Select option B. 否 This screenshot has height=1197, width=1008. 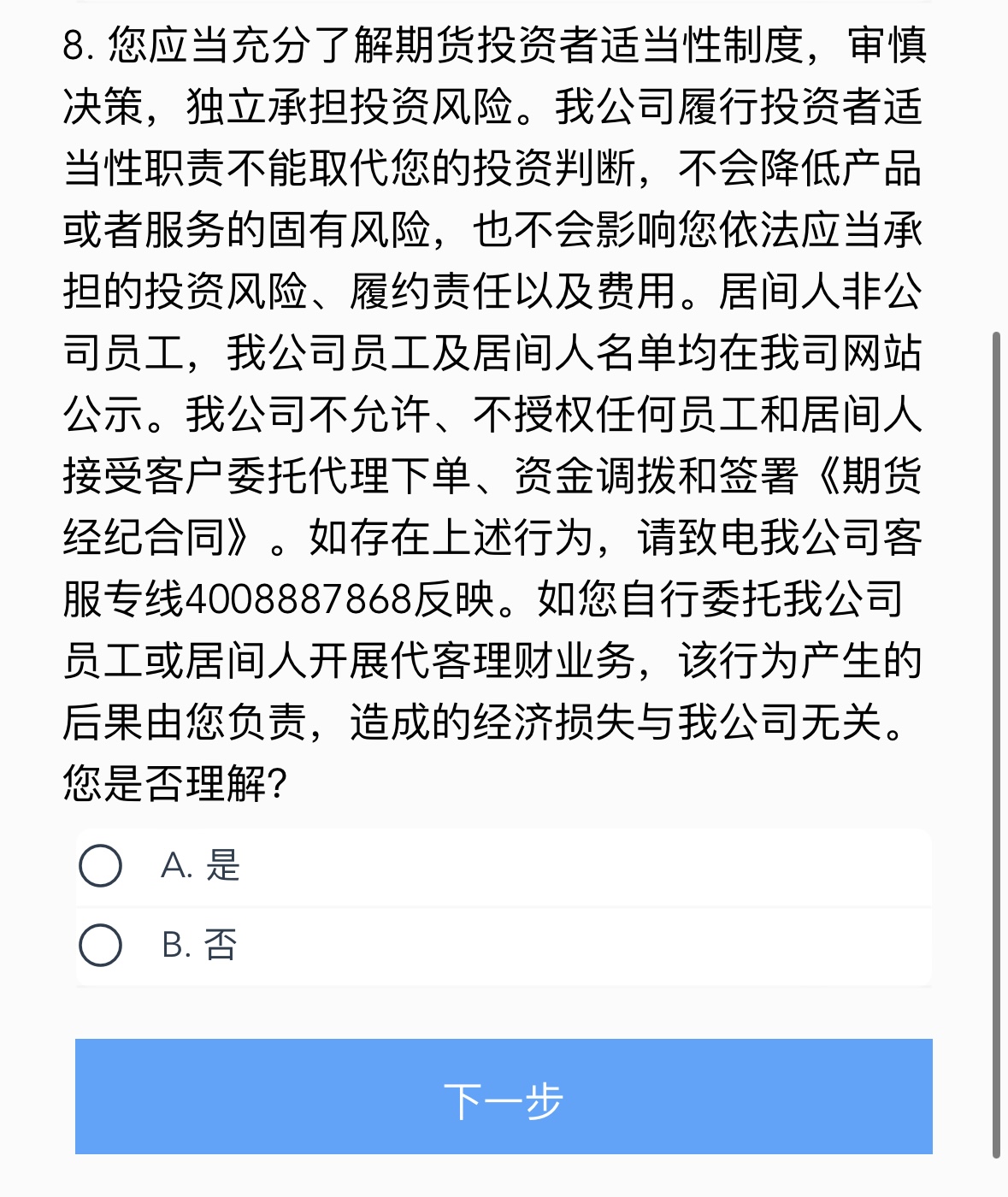[x=101, y=945]
